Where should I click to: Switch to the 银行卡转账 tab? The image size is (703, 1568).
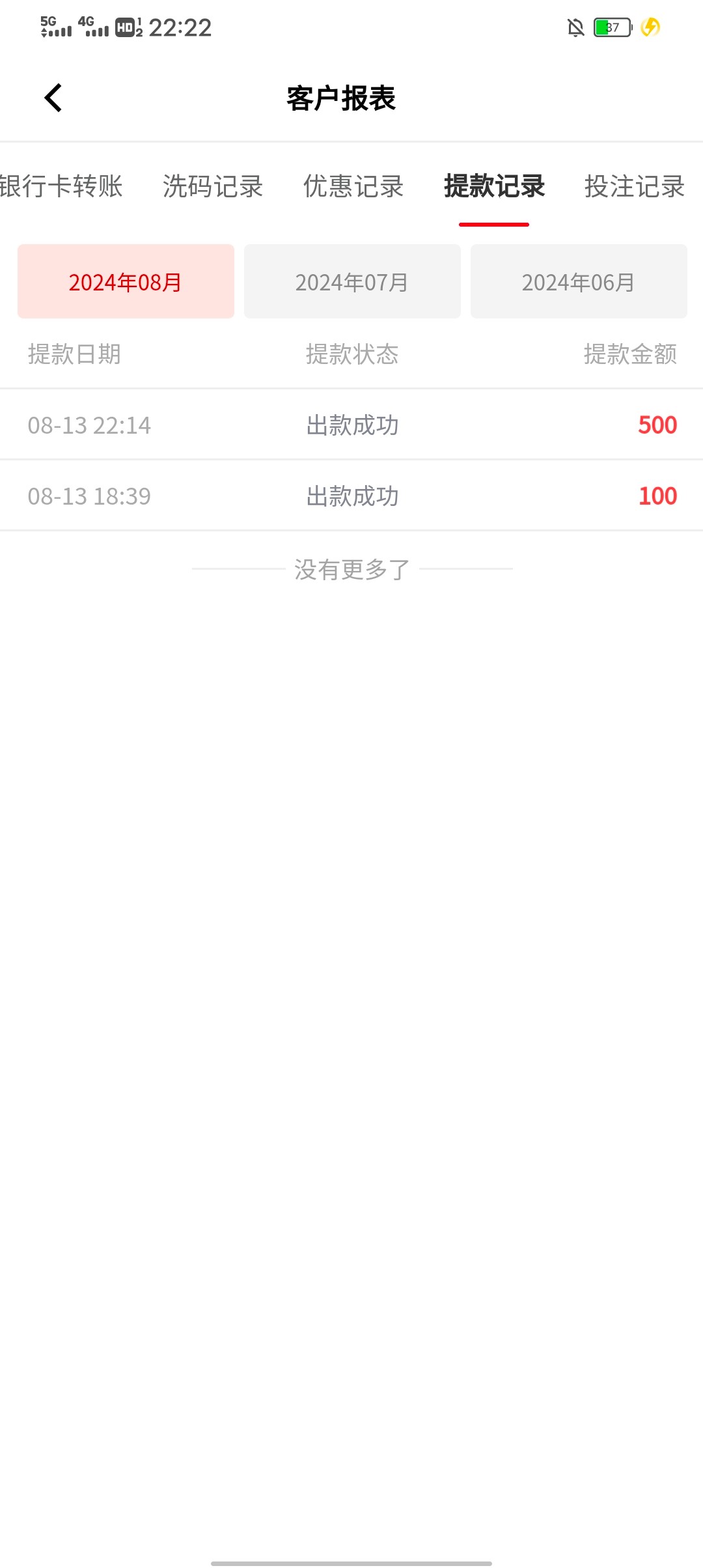click(61, 186)
